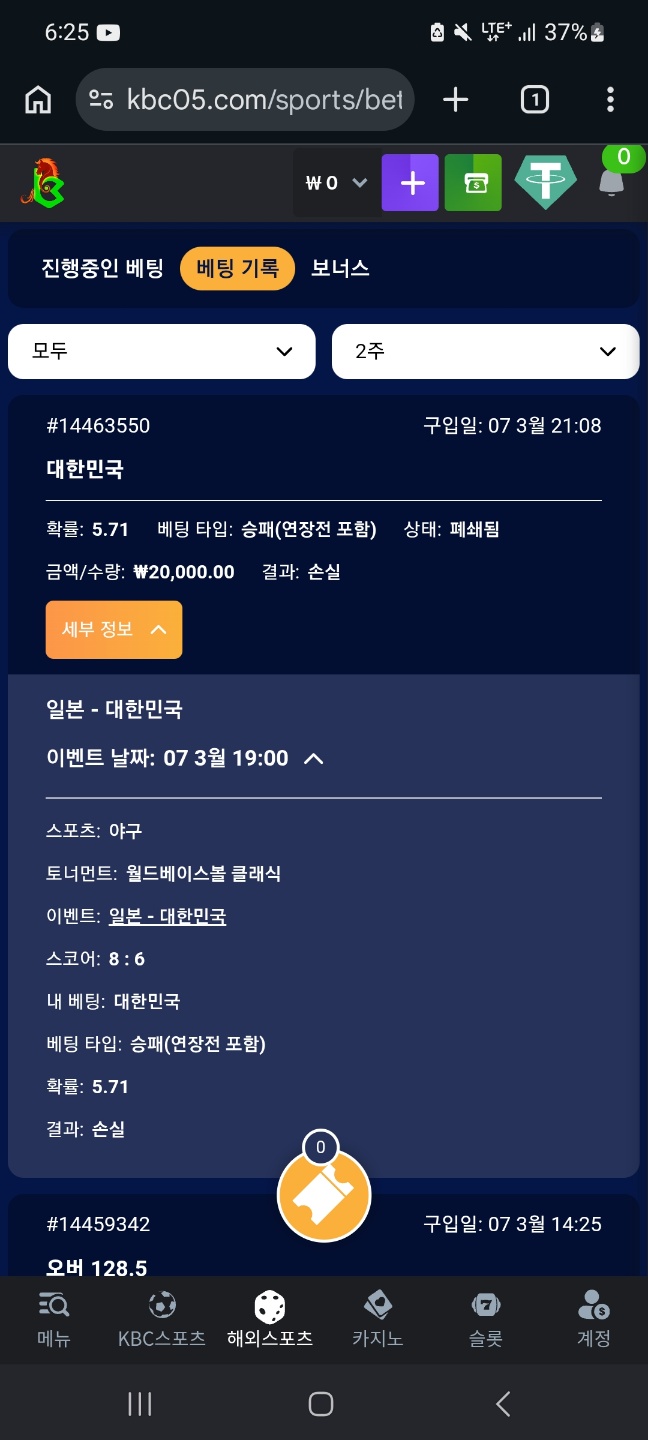The height and width of the screenshot is (1440, 648).
Task: Switch to the 진행중인 베팅 tab
Action: tap(102, 268)
